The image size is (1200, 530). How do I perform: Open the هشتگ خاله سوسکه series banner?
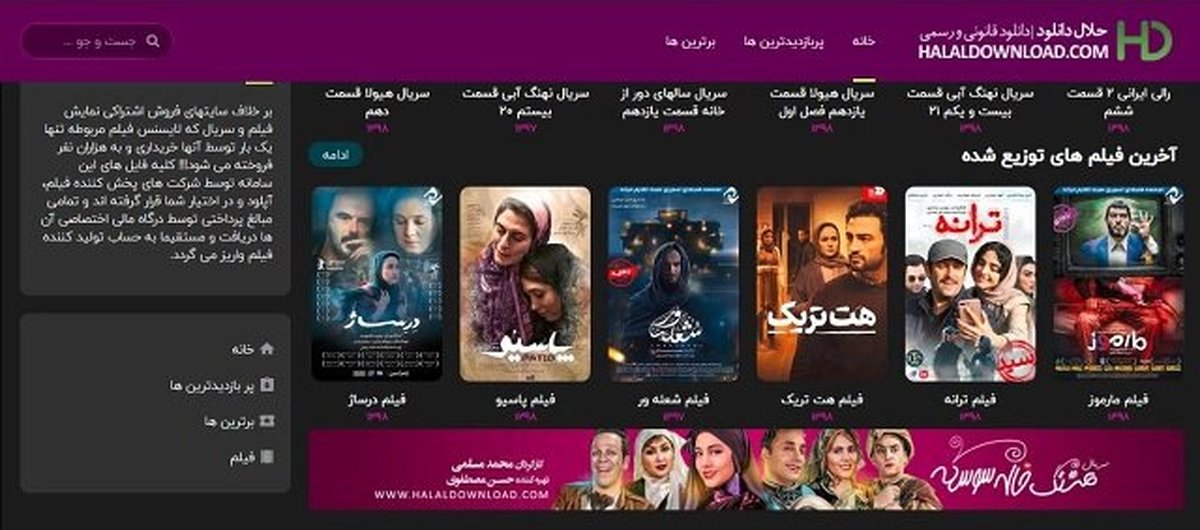tap(745, 471)
